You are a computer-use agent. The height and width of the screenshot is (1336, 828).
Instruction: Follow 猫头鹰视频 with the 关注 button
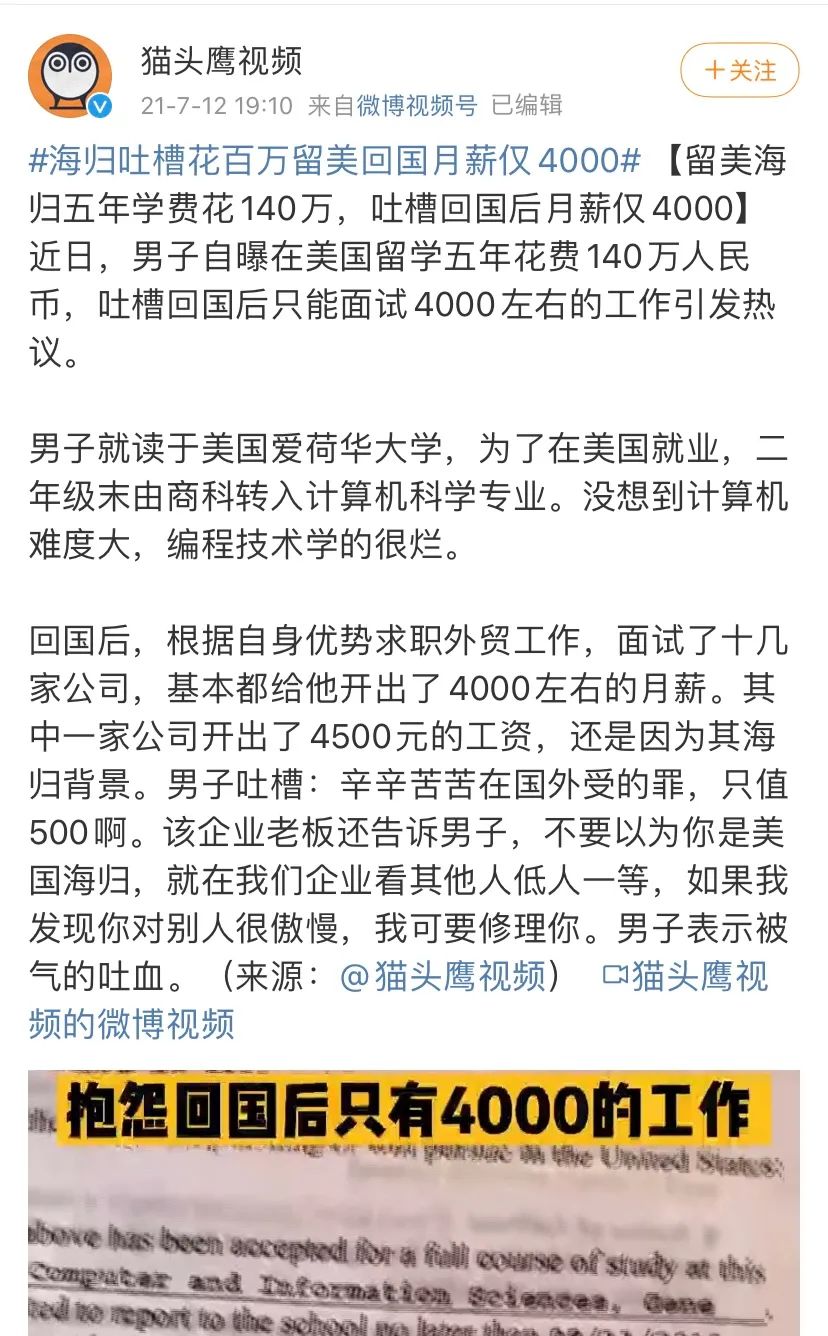[739, 70]
